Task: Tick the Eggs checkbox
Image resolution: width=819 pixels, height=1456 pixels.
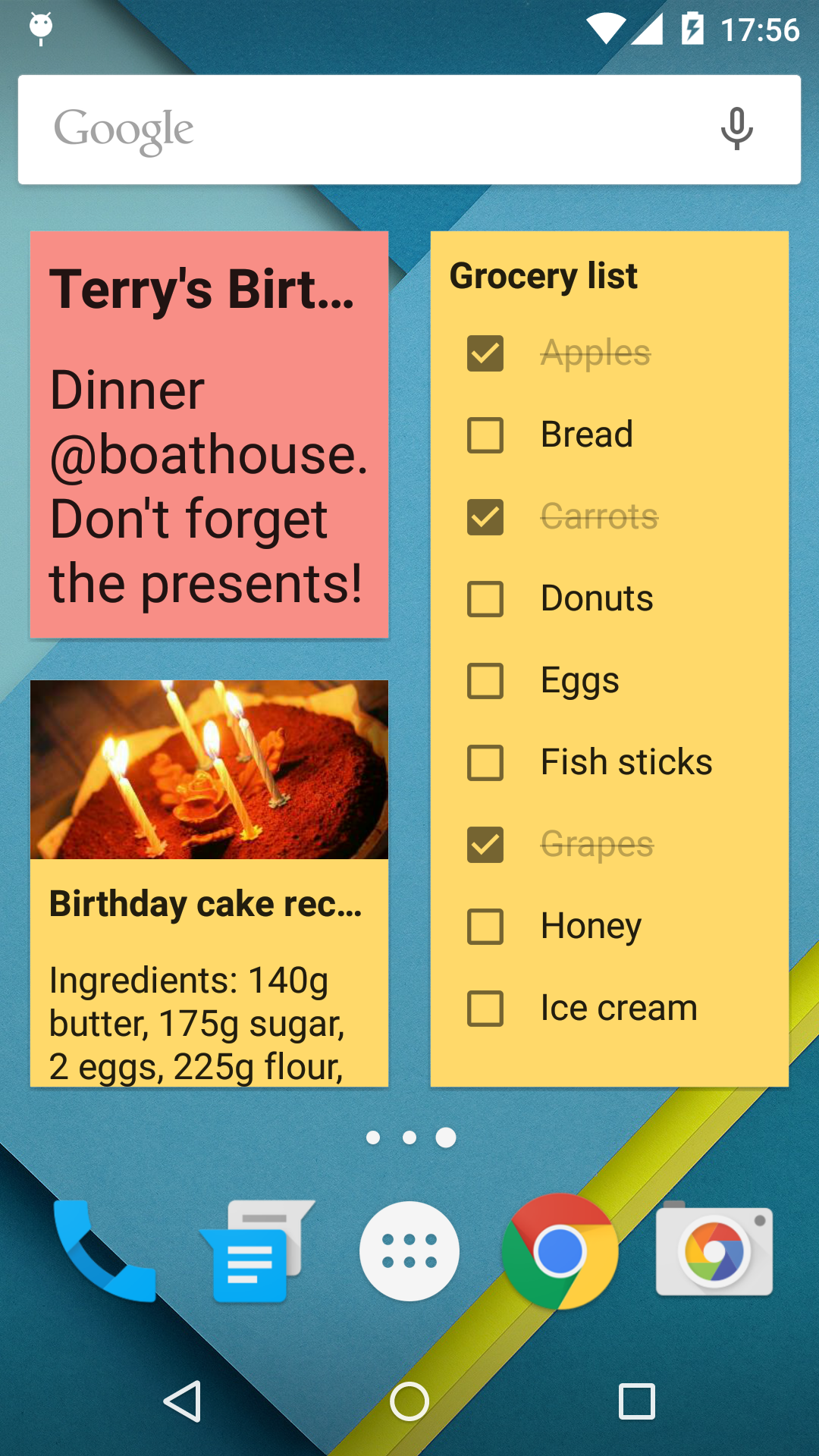Action: tap(485, 681)
